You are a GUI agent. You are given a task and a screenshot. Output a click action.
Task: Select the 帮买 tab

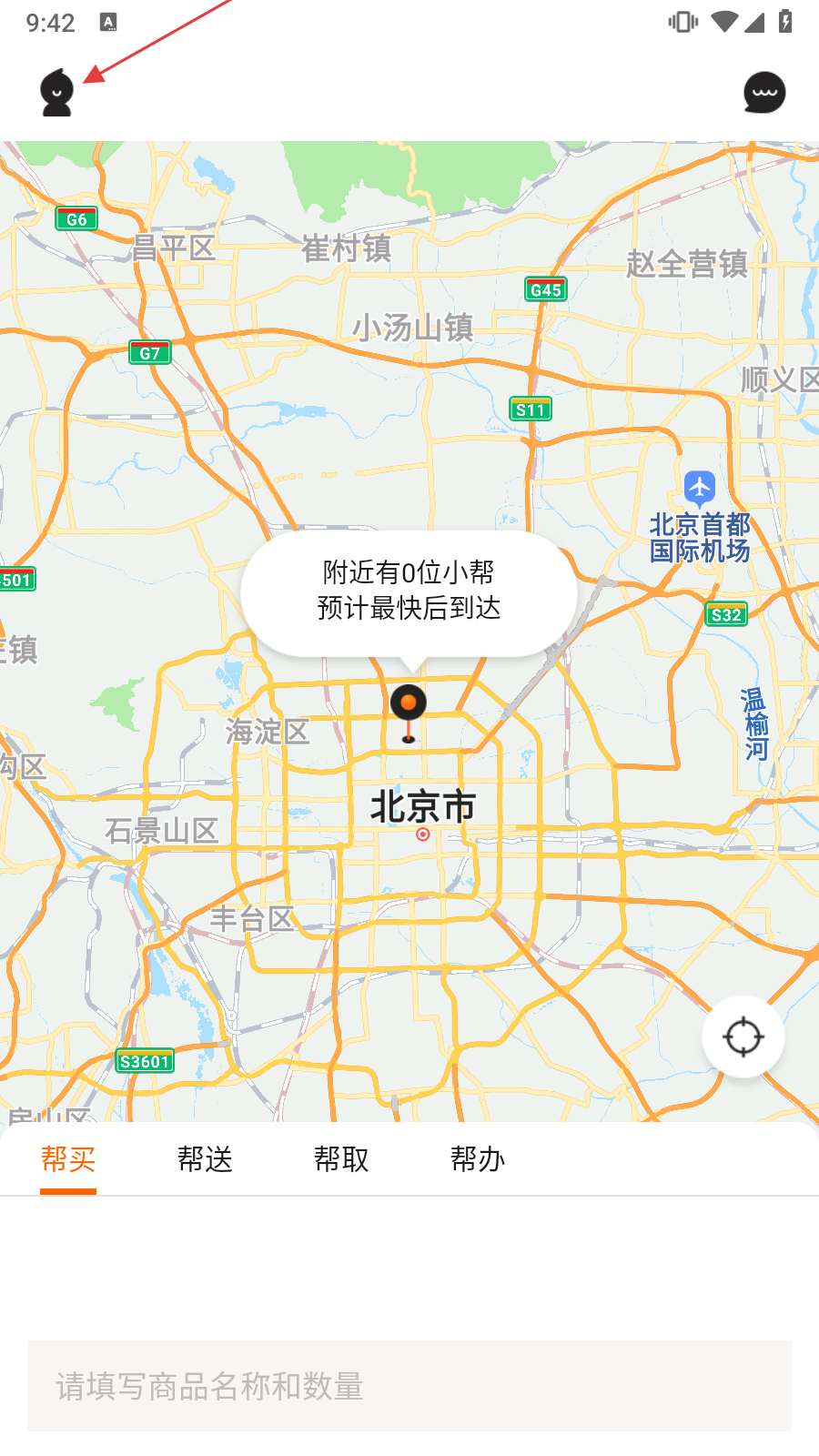pos(68,1159)
